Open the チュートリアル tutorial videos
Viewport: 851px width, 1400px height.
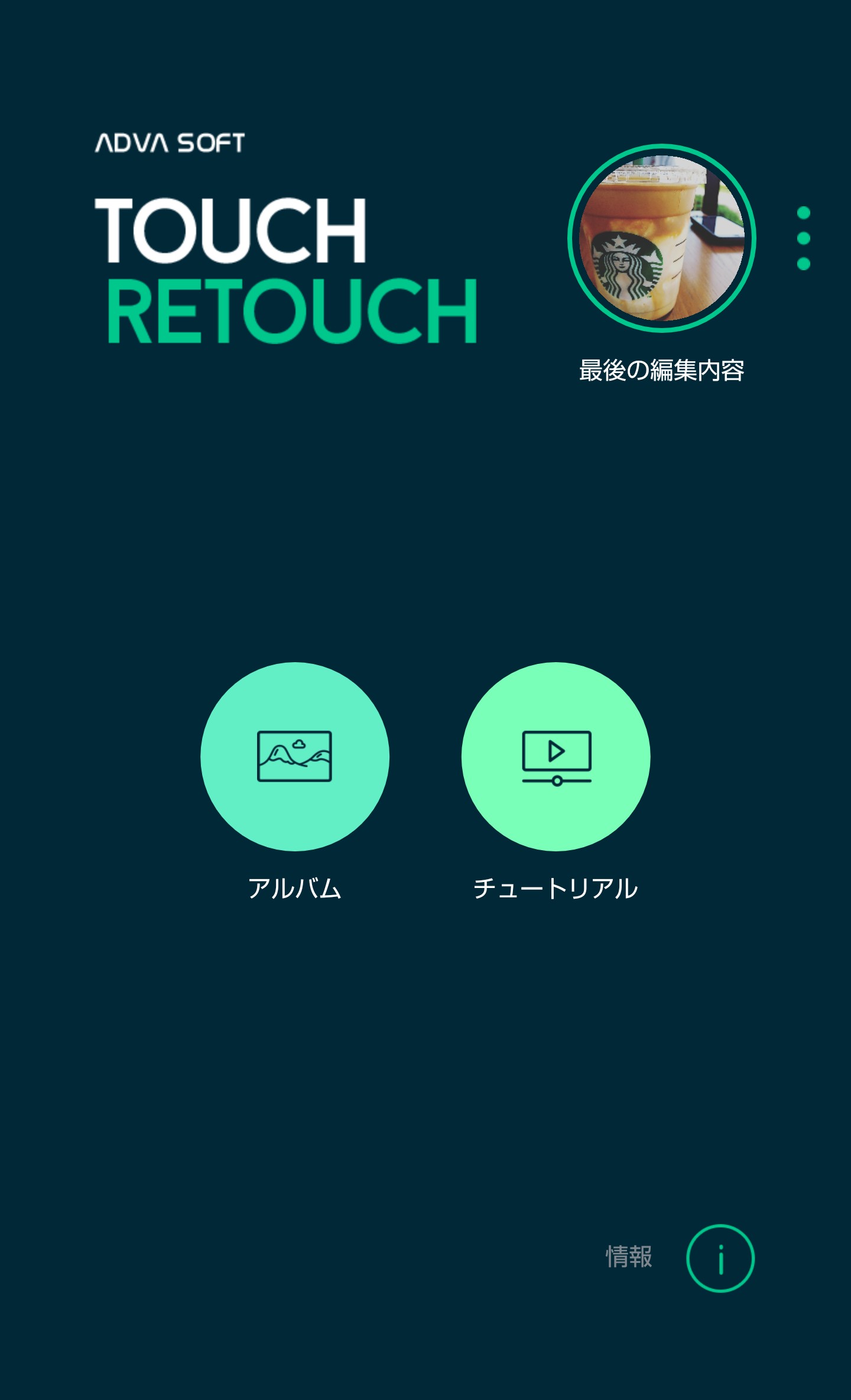pyautogui.click(x=556, y=757)
